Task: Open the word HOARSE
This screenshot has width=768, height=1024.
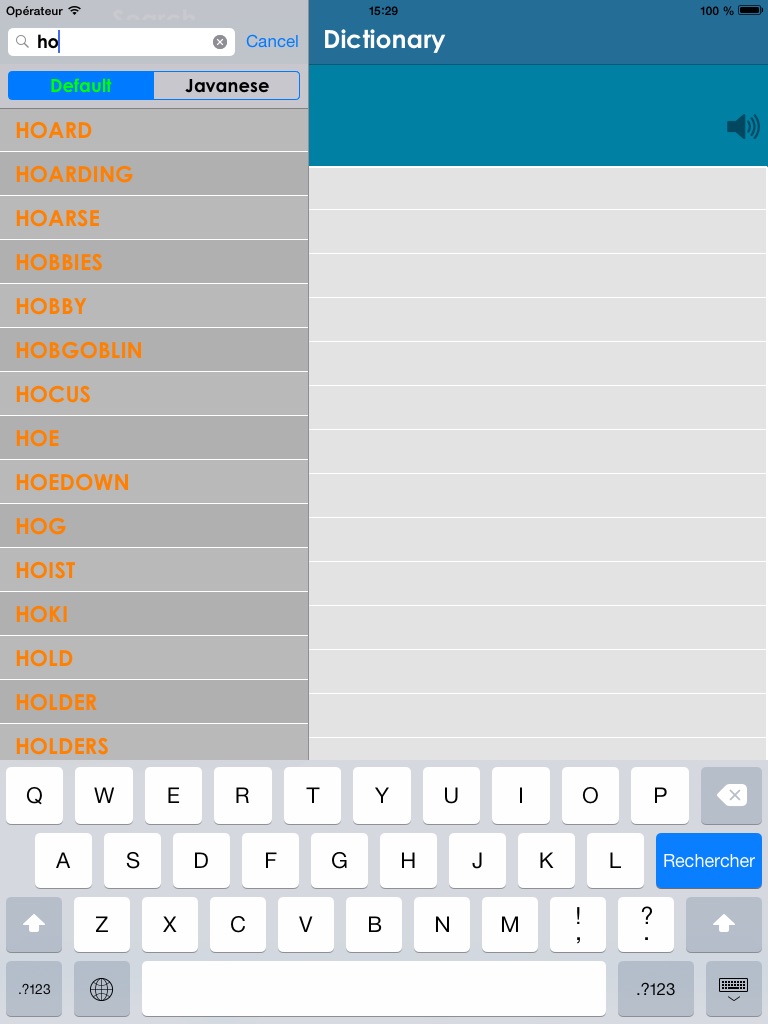Action: (x=154, y=218)
